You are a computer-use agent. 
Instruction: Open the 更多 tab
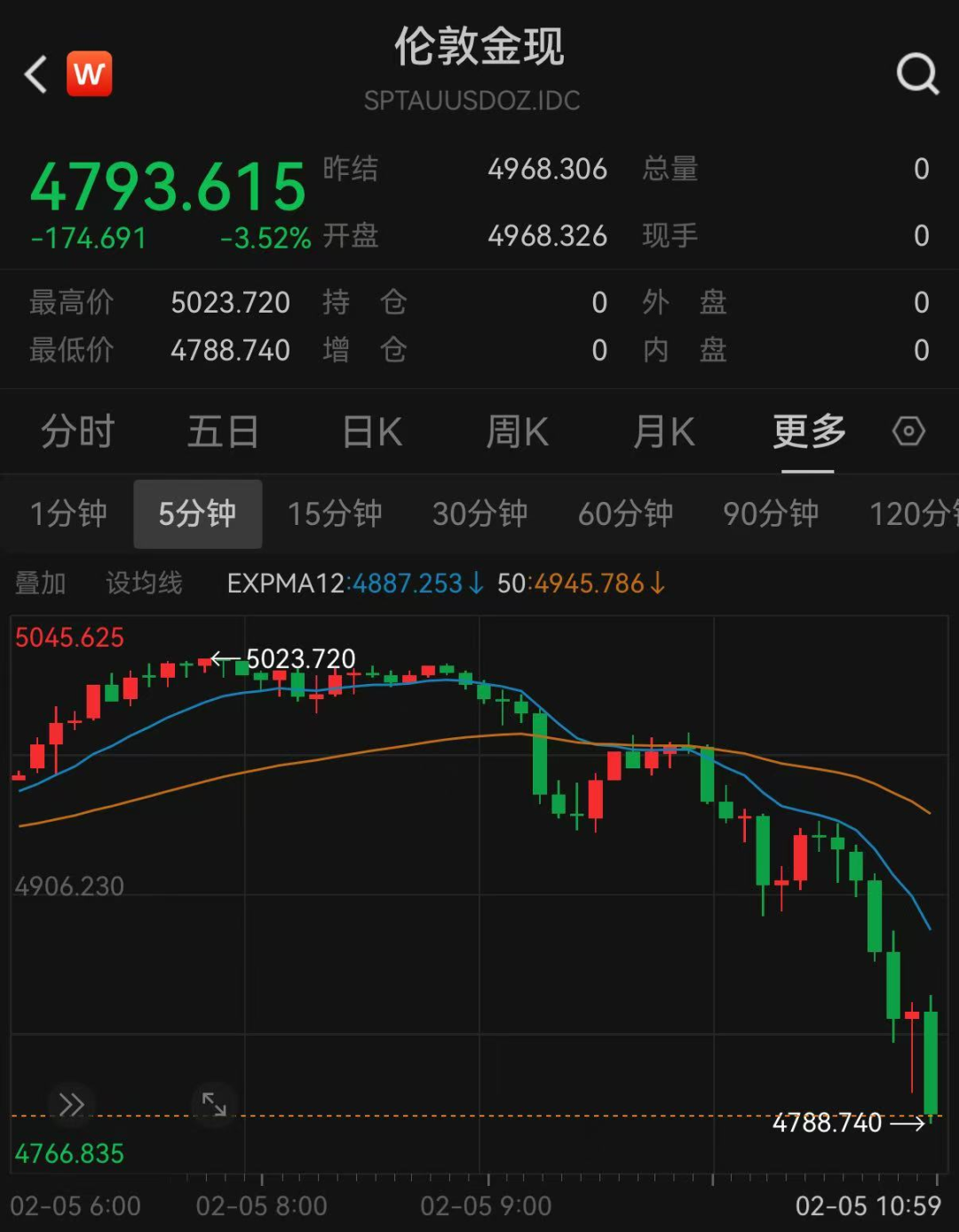point(808,433)
